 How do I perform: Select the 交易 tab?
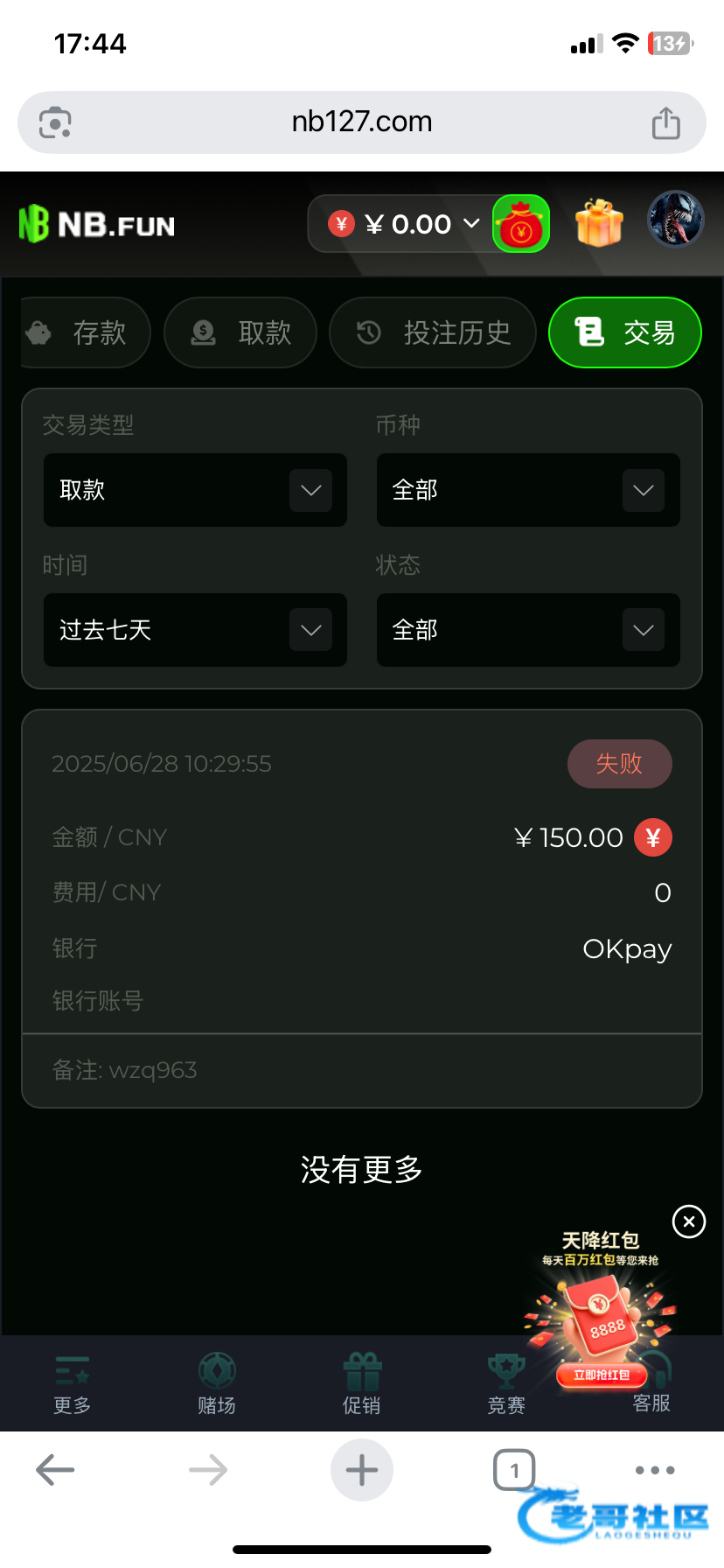tap(624, 332)
